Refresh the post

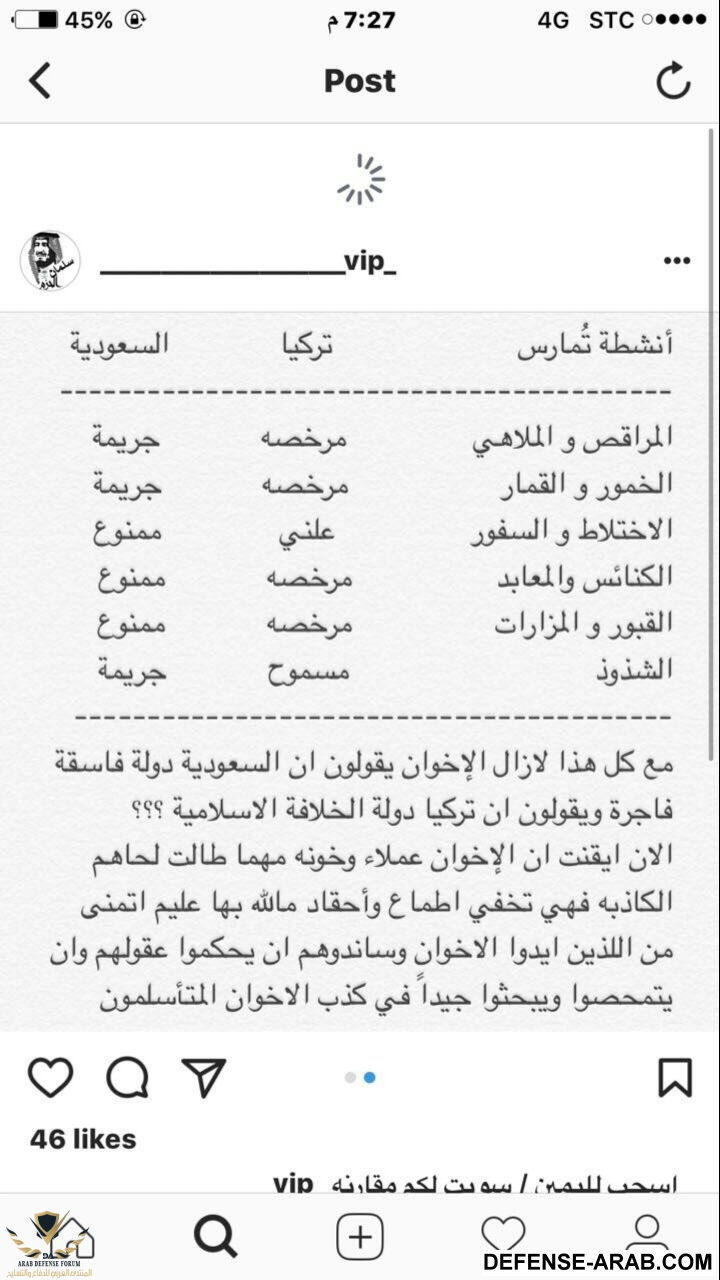click(x=673, y=80)
